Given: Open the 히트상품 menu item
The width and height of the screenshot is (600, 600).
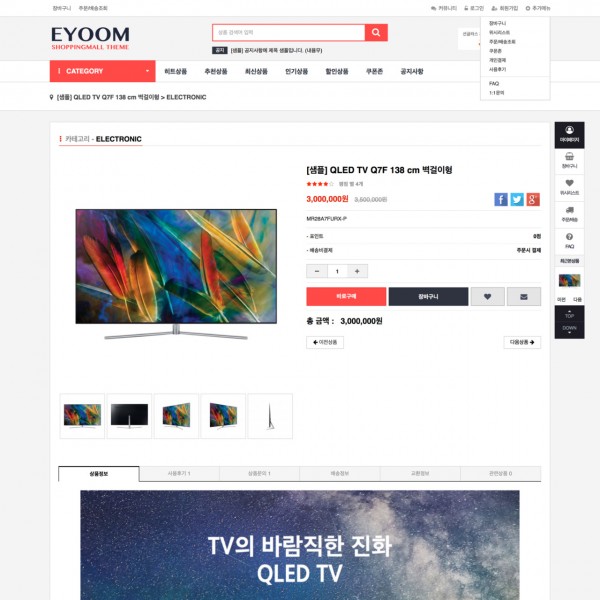Looking at the screenshot, I should (x=175, y=71).
